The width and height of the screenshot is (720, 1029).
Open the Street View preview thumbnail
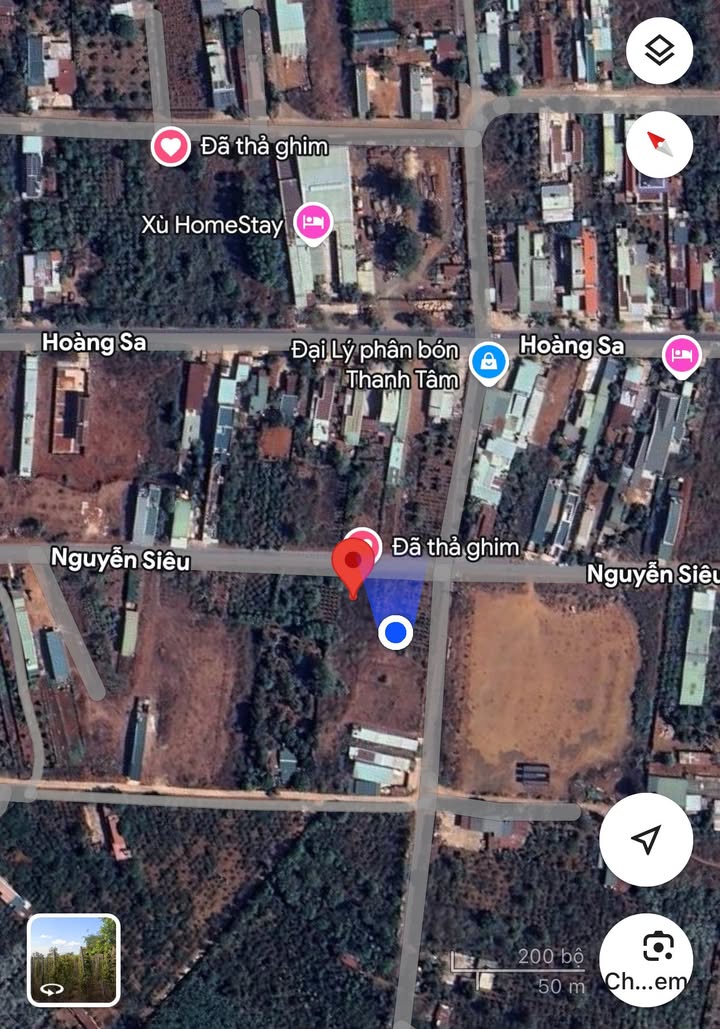73,960
